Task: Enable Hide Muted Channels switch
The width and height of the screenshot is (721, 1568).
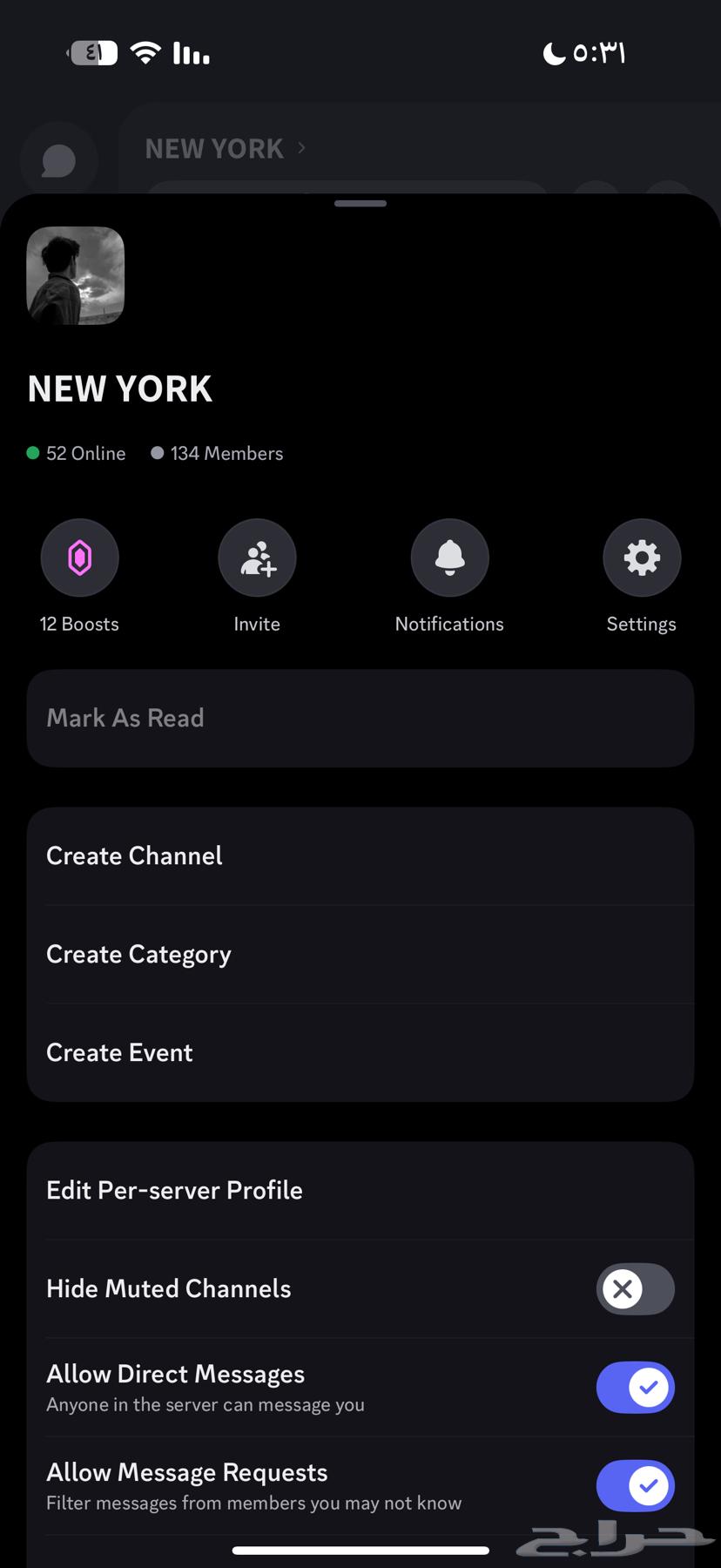Action: tap(635, 1289)
